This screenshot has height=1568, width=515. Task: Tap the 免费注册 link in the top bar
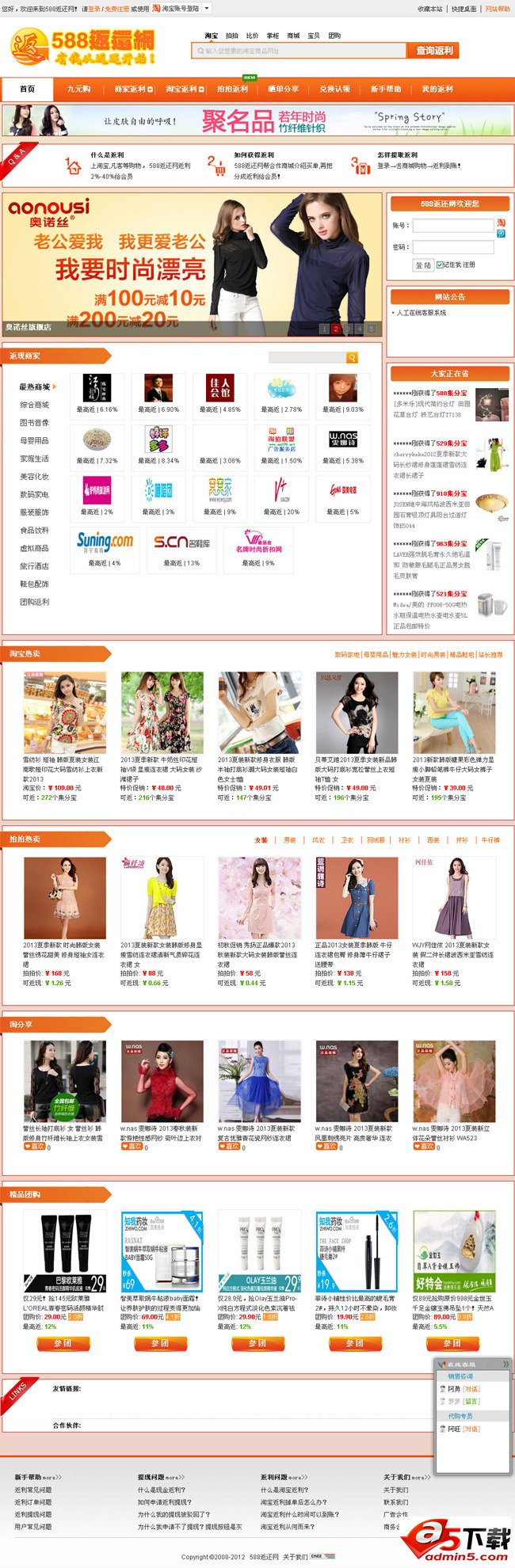116,9
